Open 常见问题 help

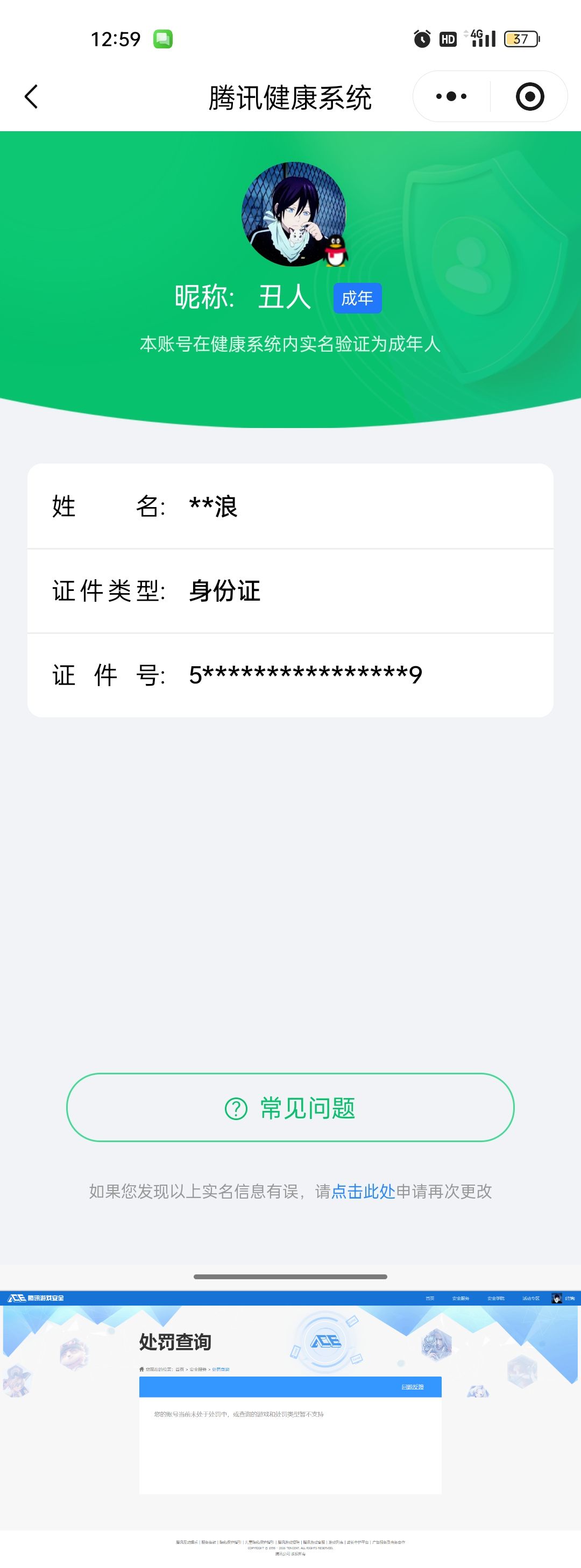click(x=291, y=1108)
